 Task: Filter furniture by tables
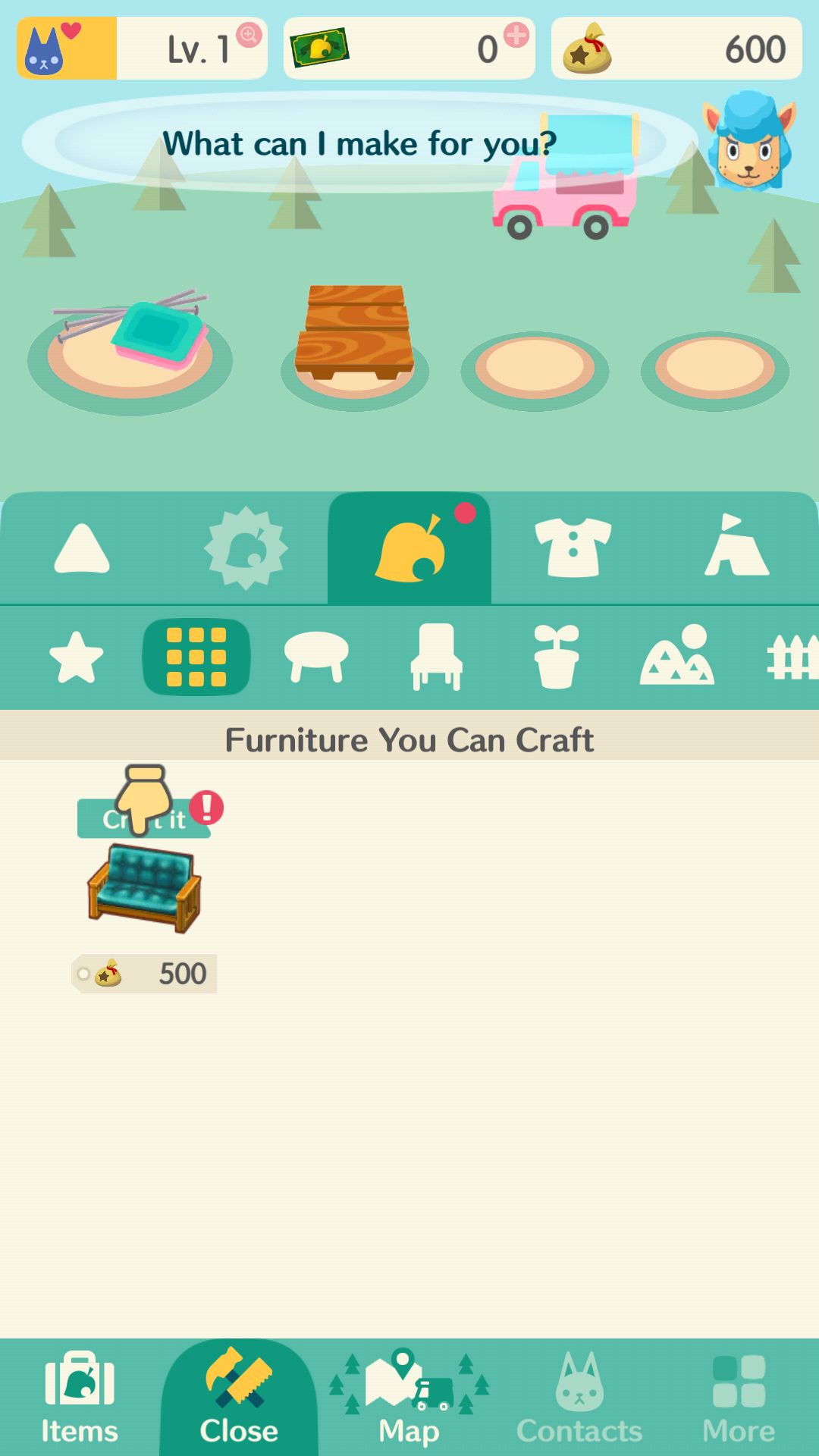click(316, 657)
